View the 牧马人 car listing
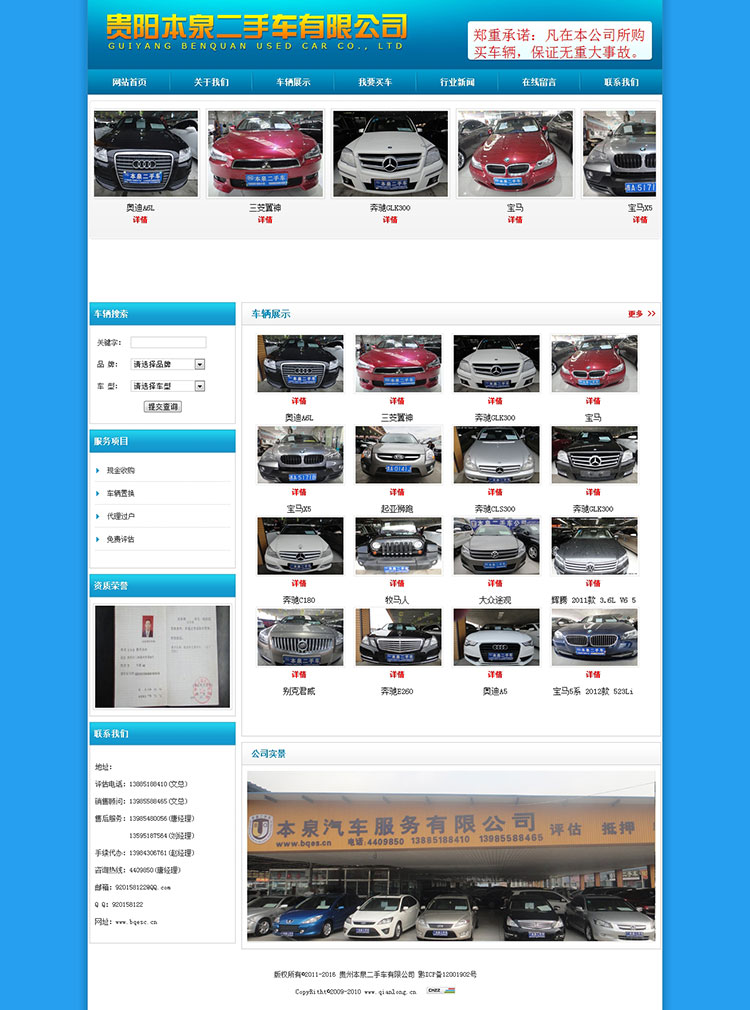 tap(398, 546)
